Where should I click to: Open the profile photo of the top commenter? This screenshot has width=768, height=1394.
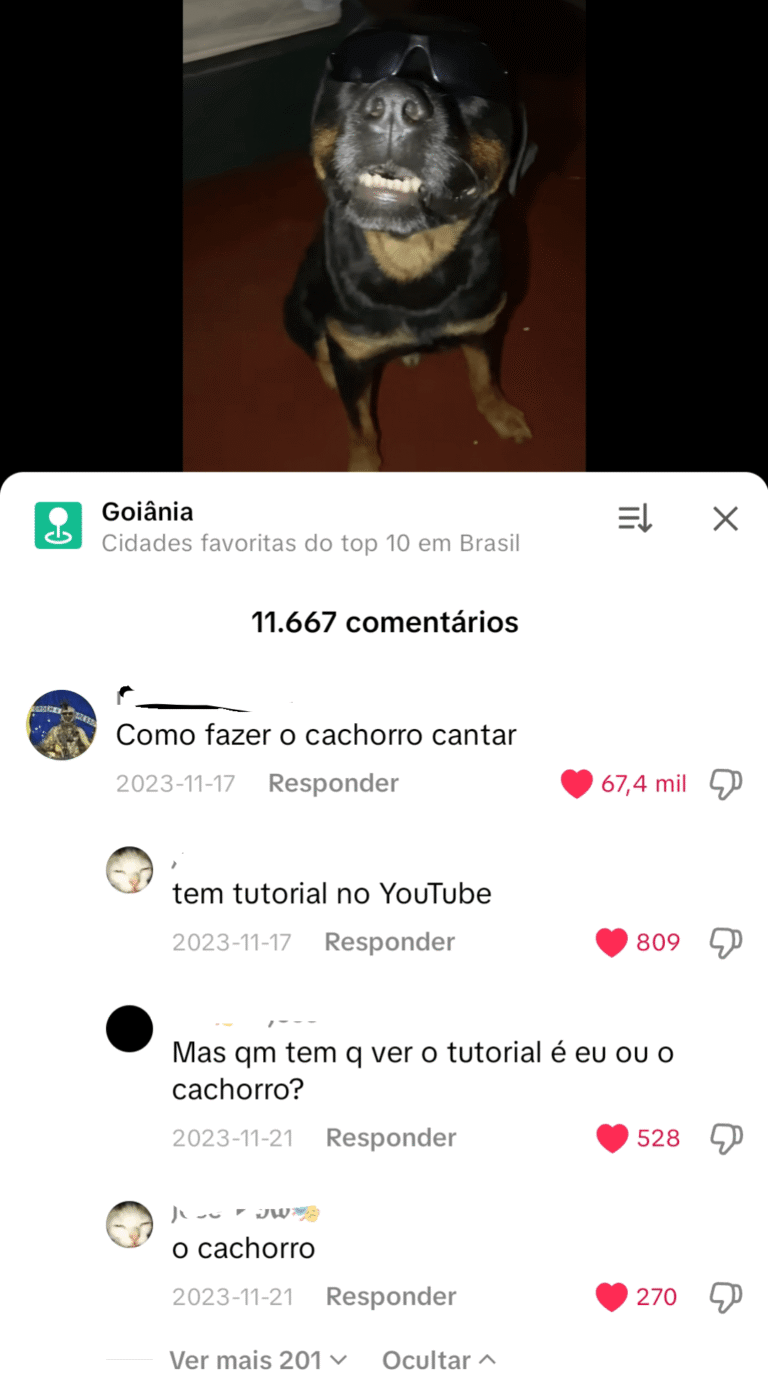[61, 725]
